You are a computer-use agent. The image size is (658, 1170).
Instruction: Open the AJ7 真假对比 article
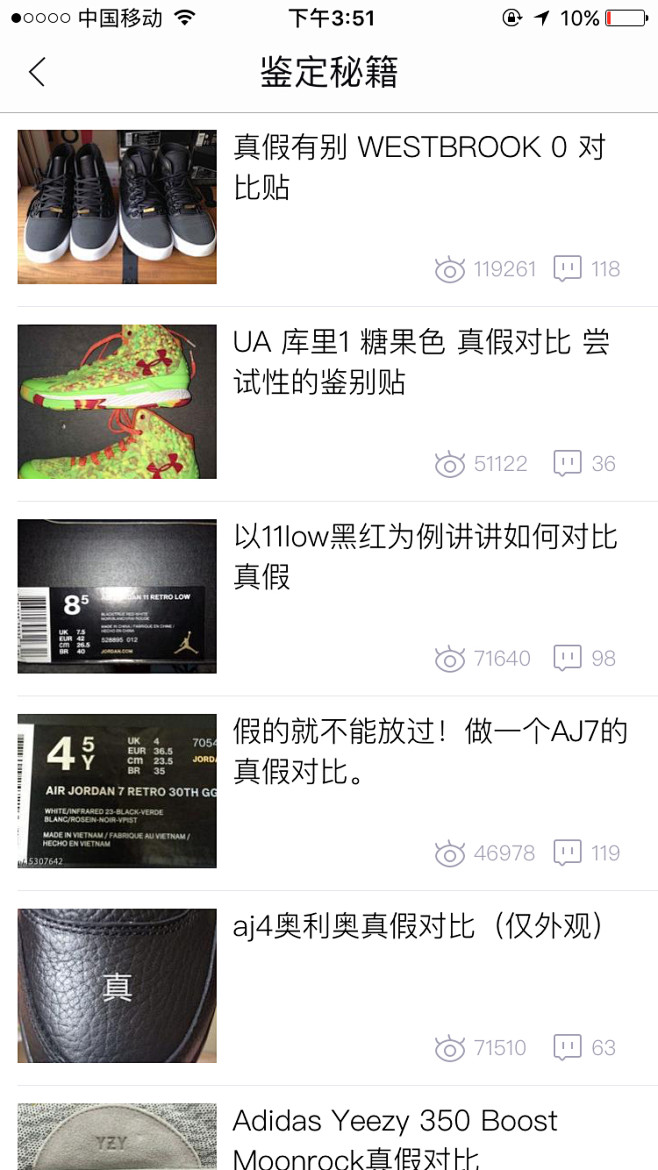pos(430,751)
